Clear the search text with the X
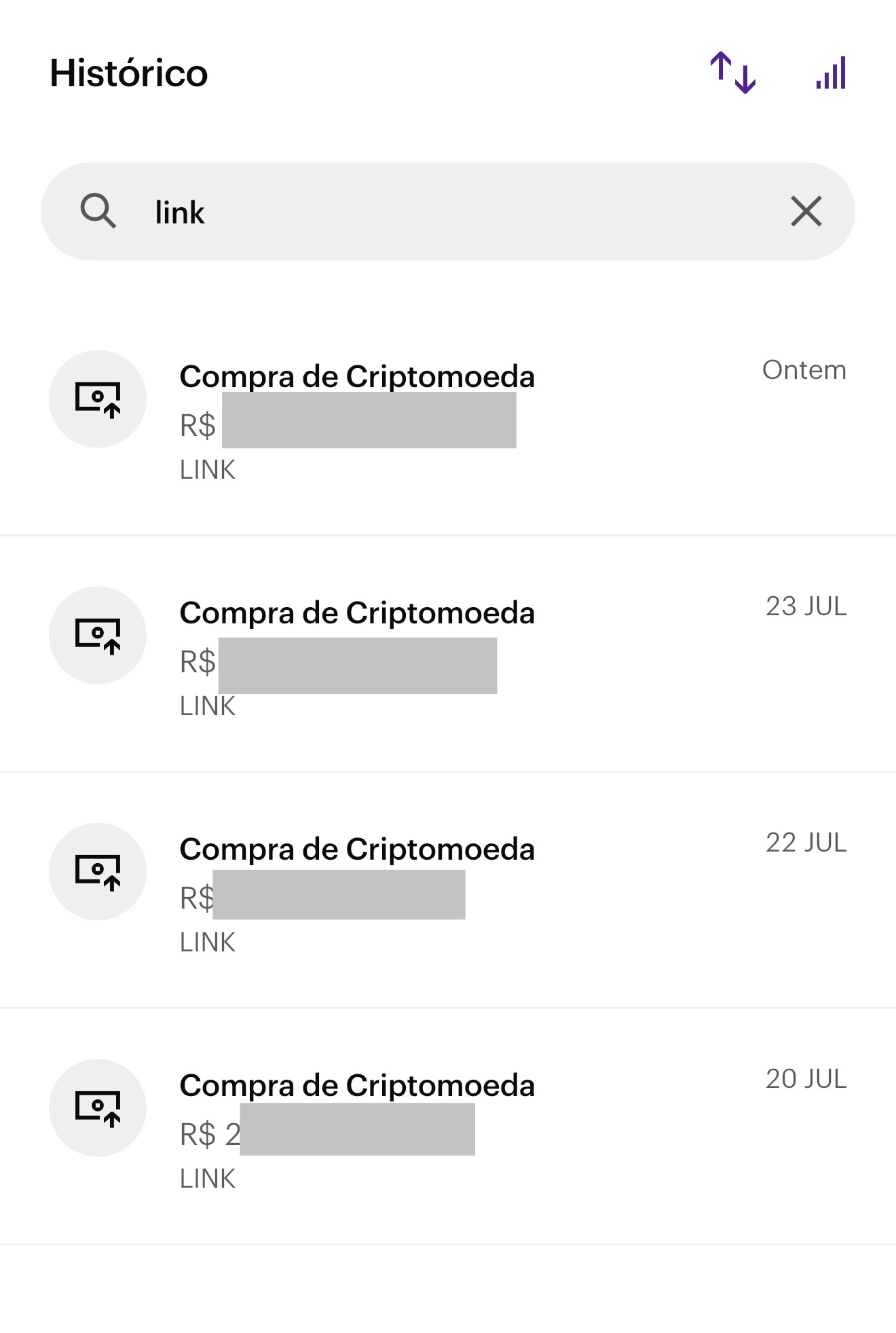This screenshot has height=1333, width=896. click(x=806, y=211)
